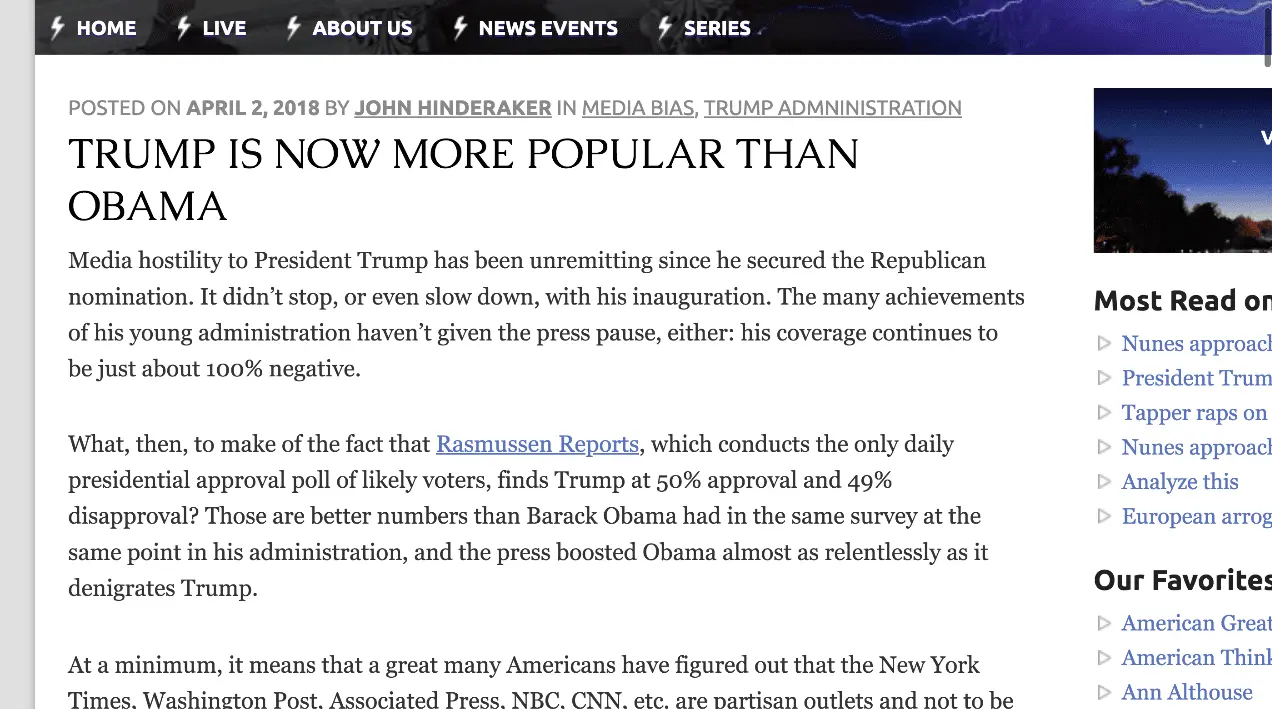Open News Events in the top menu

pyautogui.click(x=547, y=28)
